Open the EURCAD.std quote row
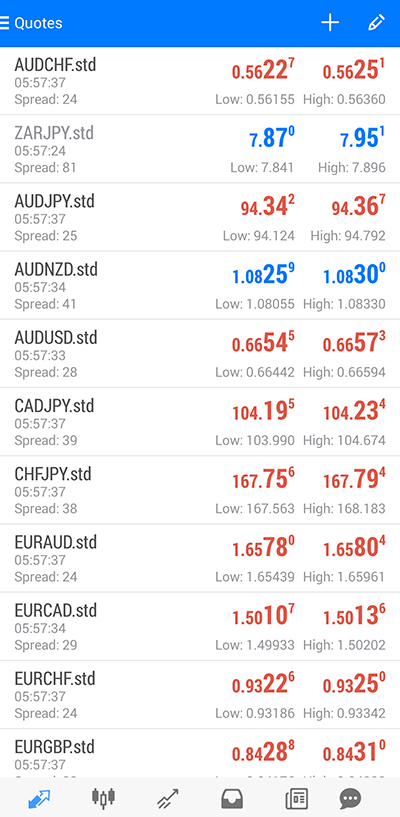This screenshot has height=817, width=400. click(200, 627)
